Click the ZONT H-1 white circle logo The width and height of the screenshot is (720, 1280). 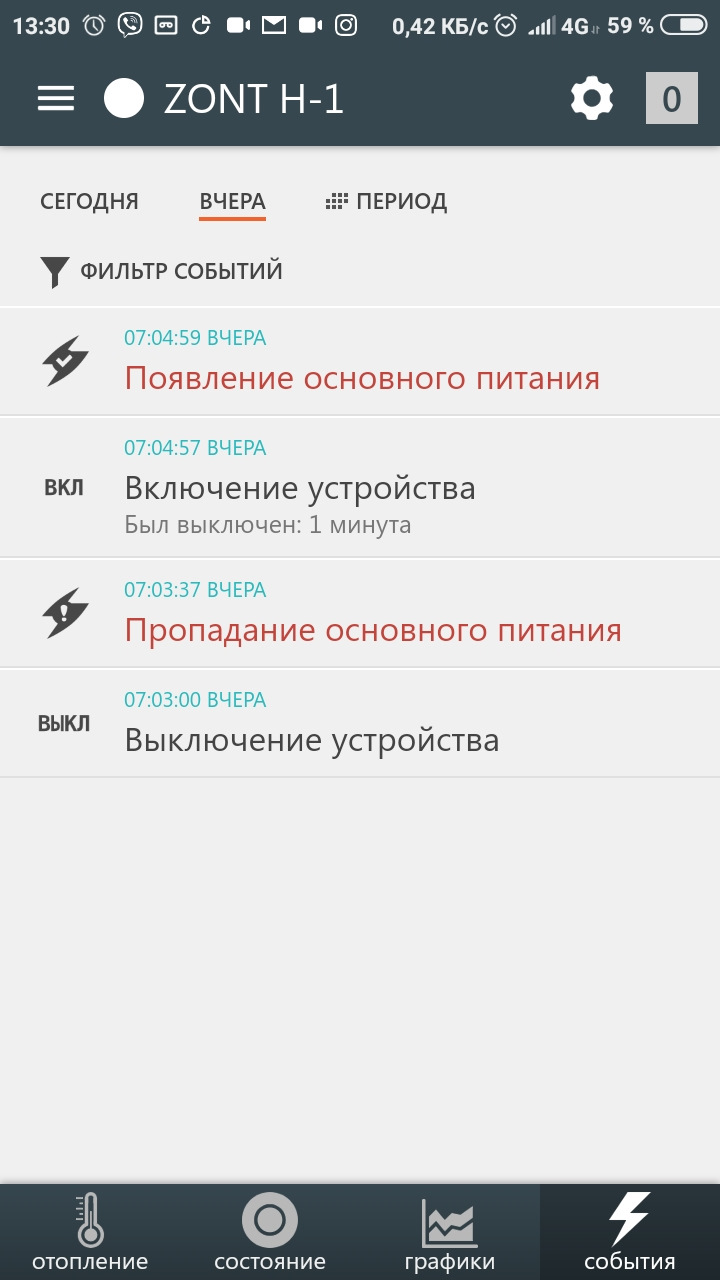point(123,97)
